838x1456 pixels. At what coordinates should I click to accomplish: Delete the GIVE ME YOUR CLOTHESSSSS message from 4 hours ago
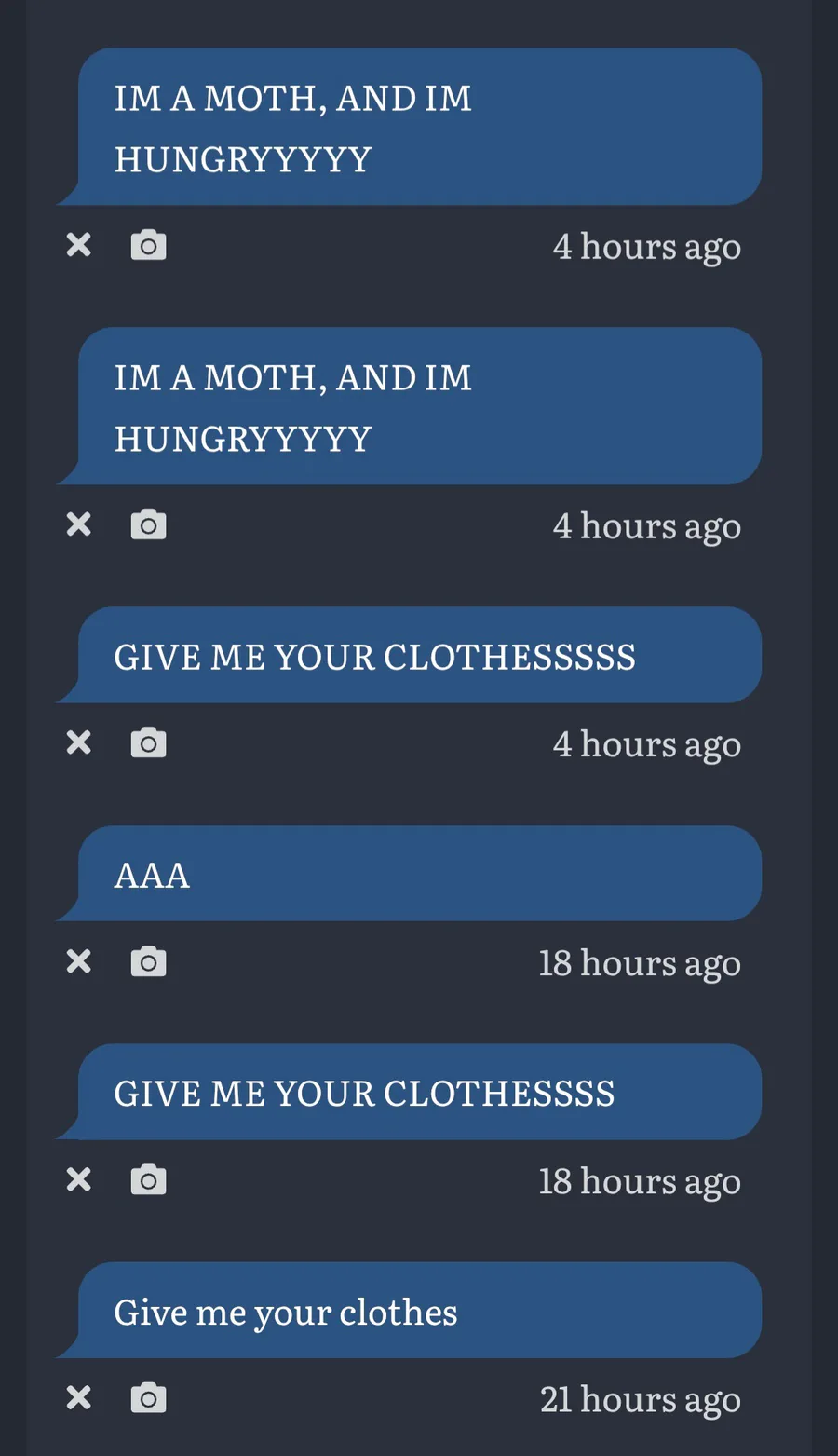(79, 742)
